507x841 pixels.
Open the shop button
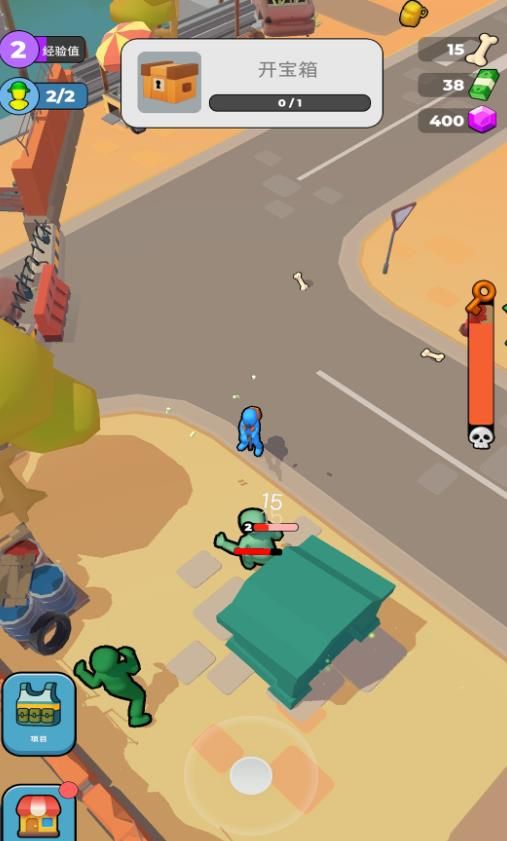[38, 813]
